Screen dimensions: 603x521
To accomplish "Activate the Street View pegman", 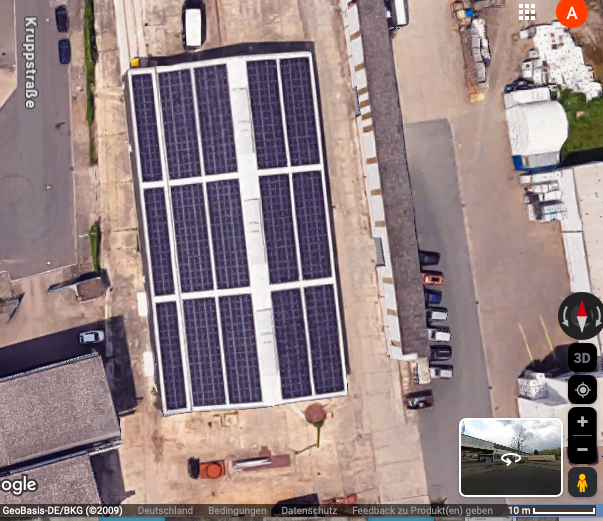I will (582, 482).
